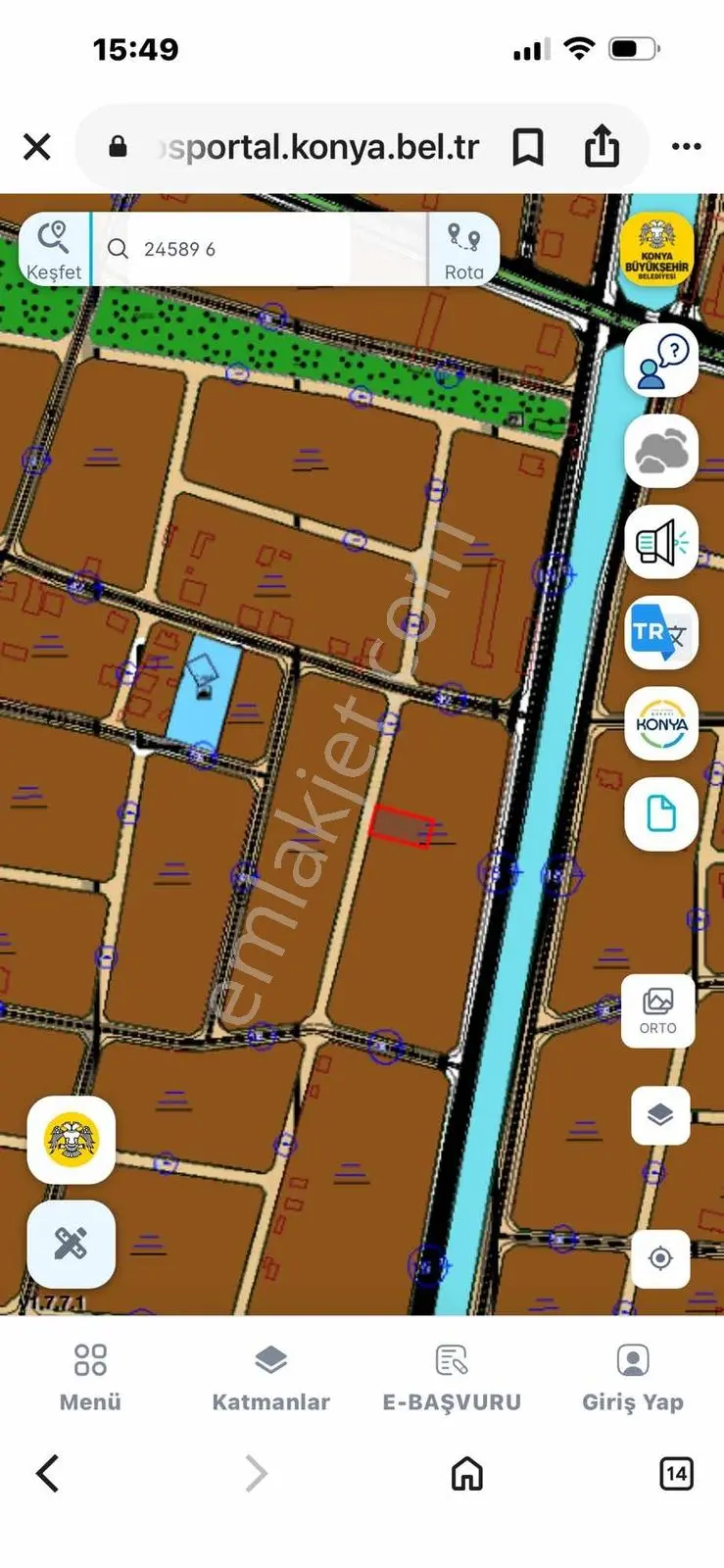Open the browser overflow menu

pyautogui.click(x=686, y=147)
